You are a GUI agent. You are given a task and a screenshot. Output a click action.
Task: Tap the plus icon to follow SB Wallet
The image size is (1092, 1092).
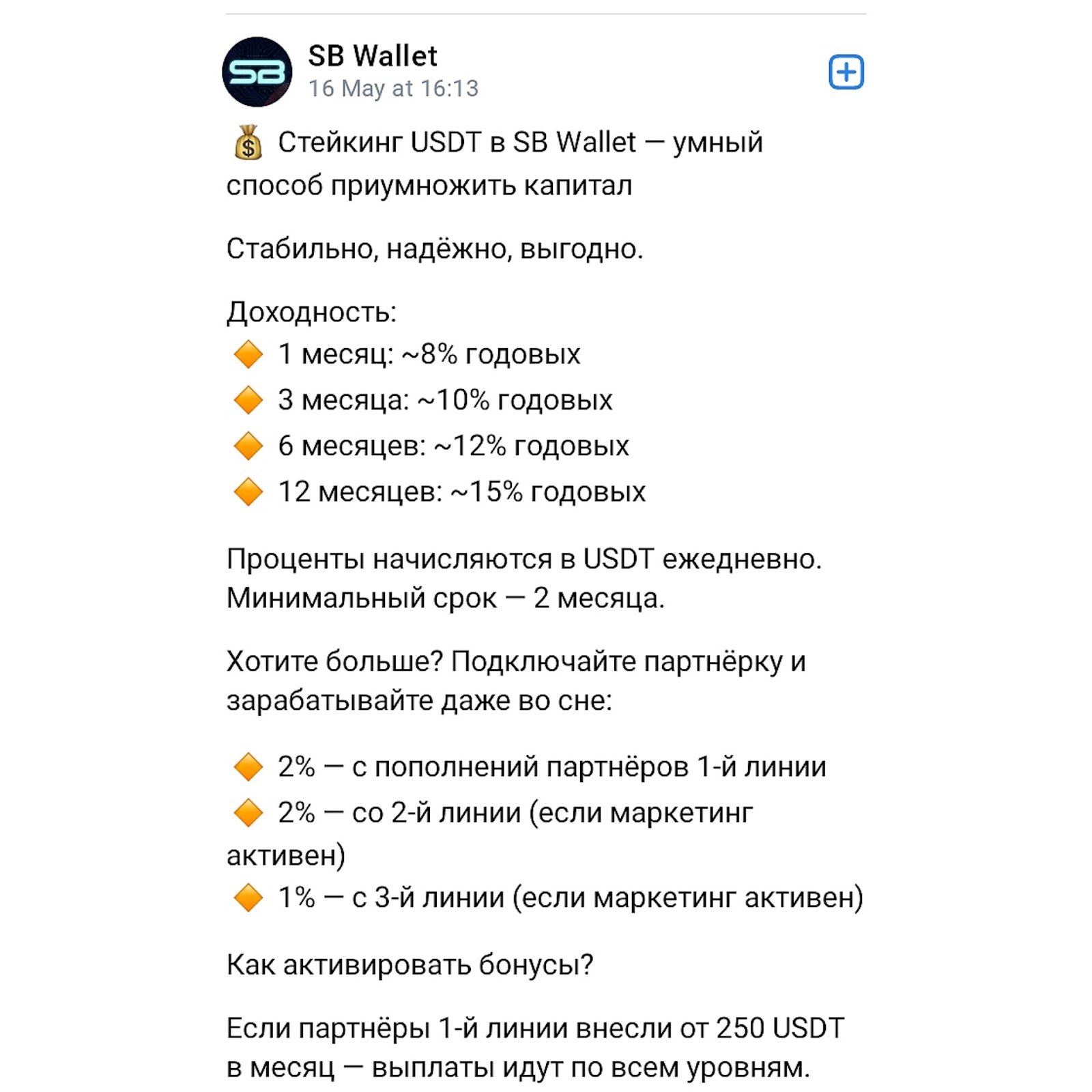[846, 72]
